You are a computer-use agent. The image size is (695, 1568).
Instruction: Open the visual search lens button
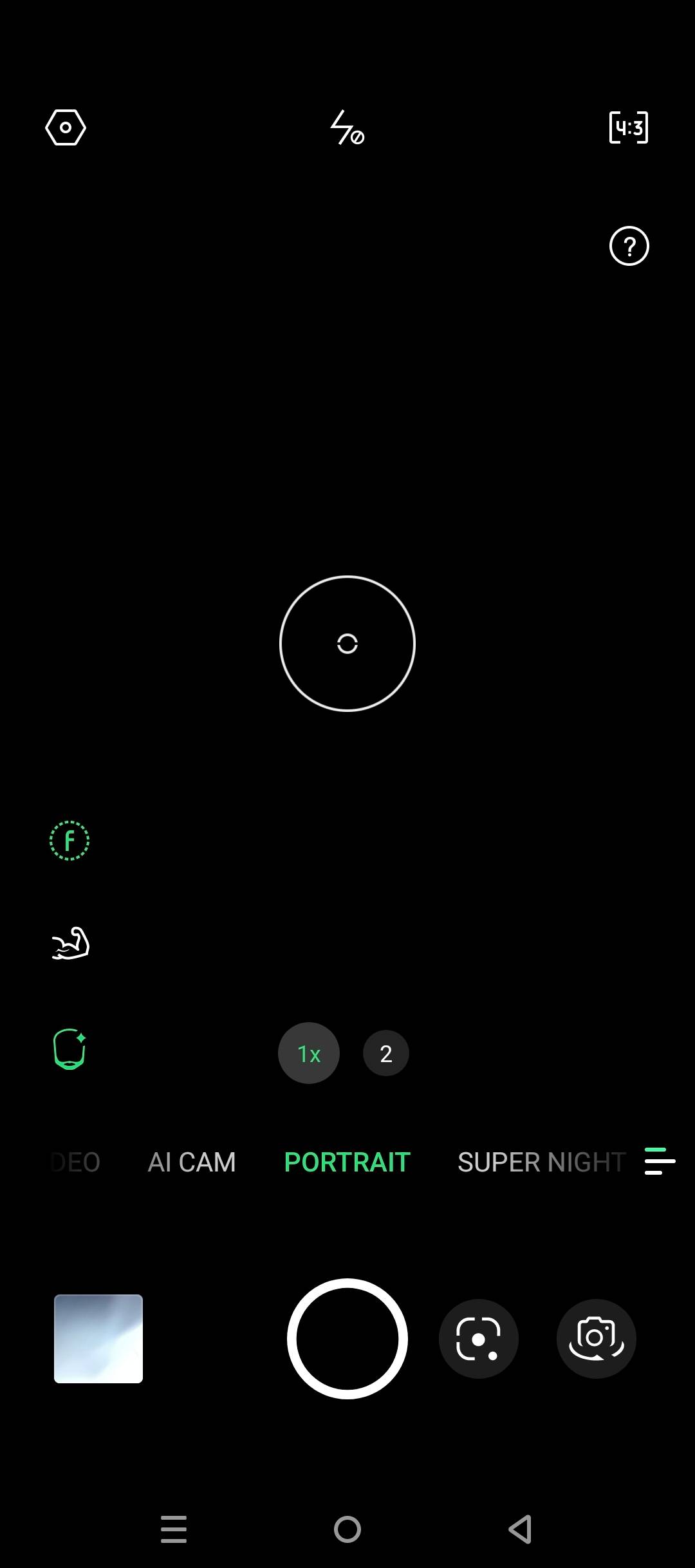coord(478,1338)
